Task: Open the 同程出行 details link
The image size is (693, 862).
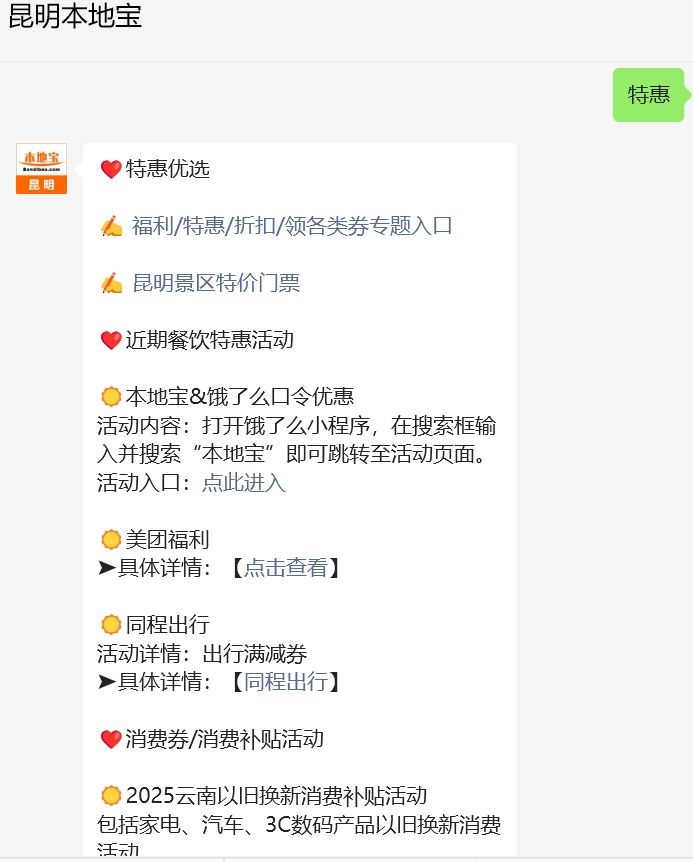Action: pyautogui.click(x=286, y=682)
